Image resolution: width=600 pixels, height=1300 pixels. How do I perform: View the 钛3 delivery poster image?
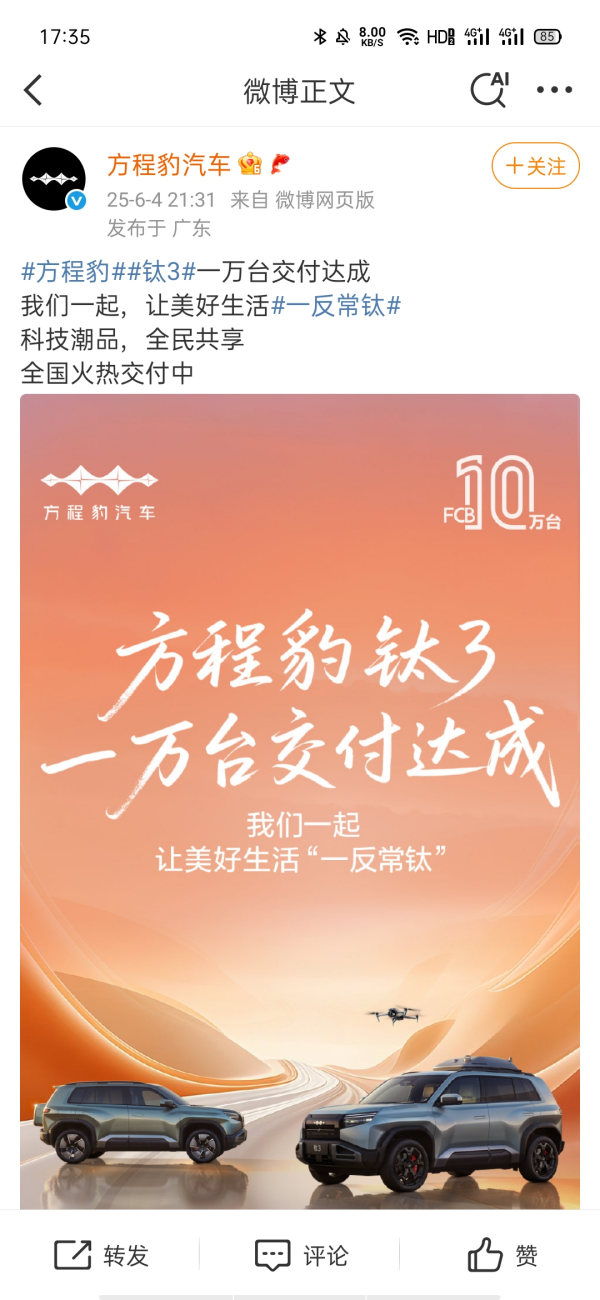point(300,802)
